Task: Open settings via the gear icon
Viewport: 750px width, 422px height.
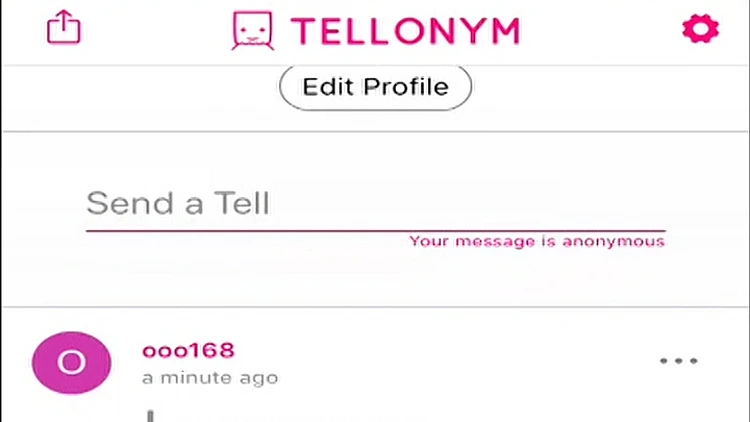Action: [700, 28]
